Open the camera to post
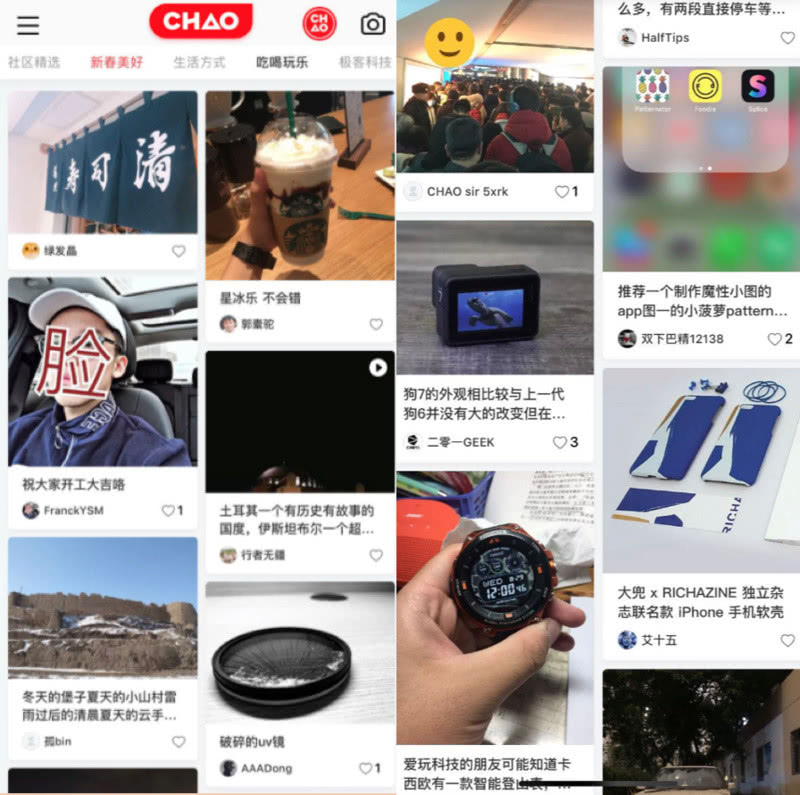 click(373, 24)
